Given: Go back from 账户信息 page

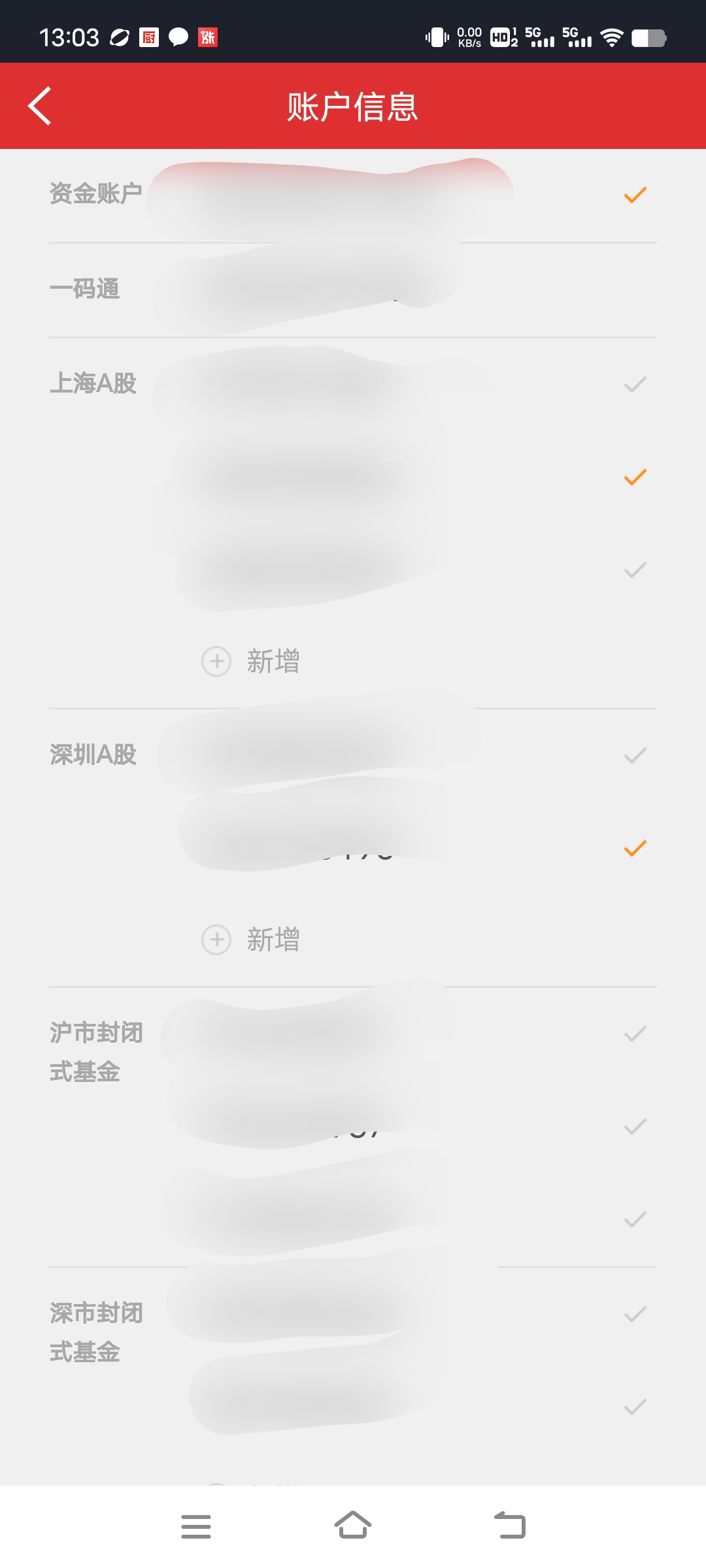Looking at the screenshot, I should pyautogui.click(x=40, y=106).
